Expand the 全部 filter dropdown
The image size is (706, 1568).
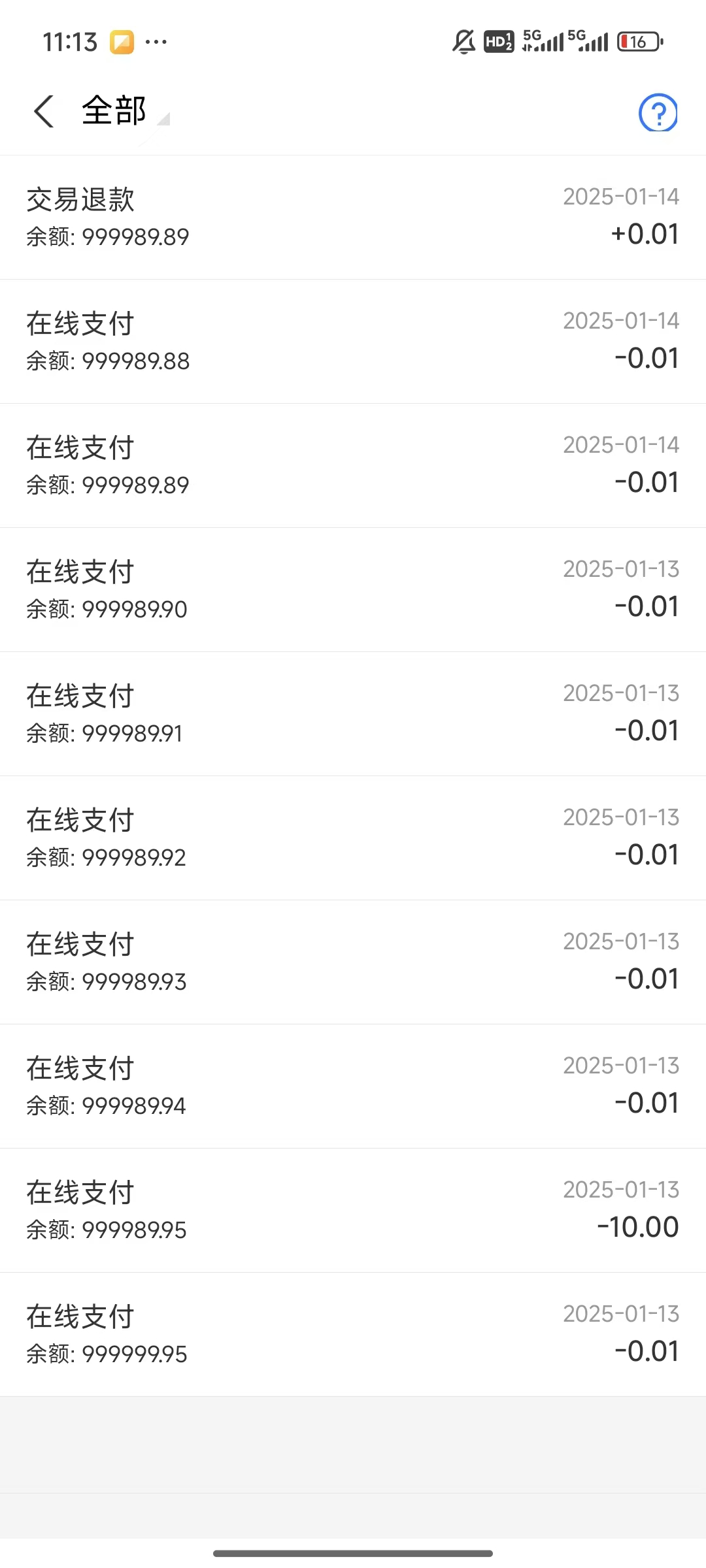124,111
